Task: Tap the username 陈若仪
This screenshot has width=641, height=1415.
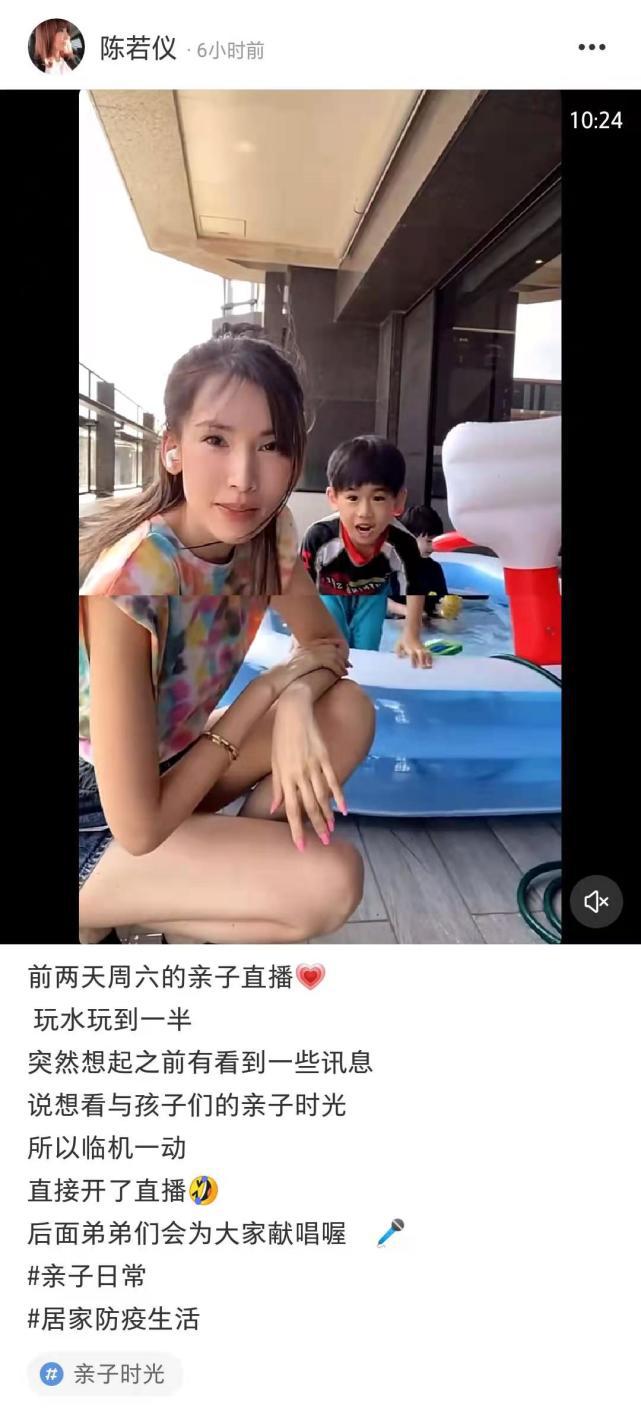Action: coord(138,48)
